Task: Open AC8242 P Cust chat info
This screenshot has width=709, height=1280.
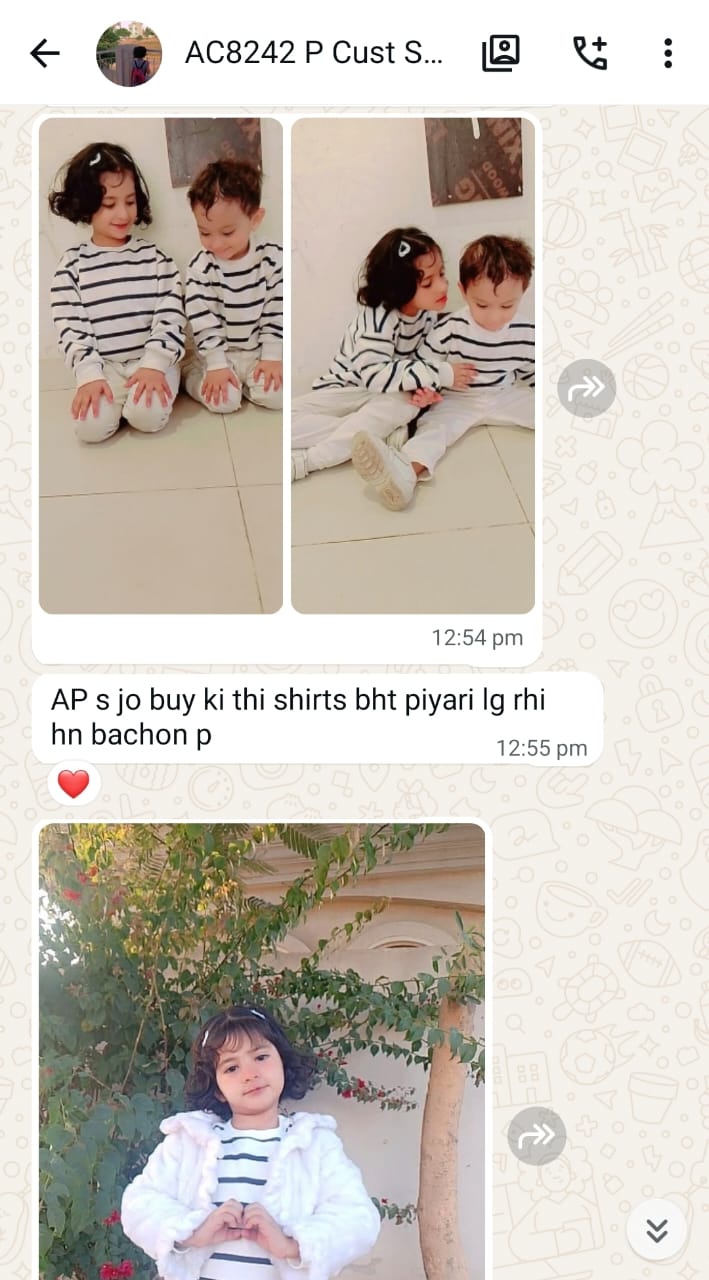Action: [x=313, y=53]
